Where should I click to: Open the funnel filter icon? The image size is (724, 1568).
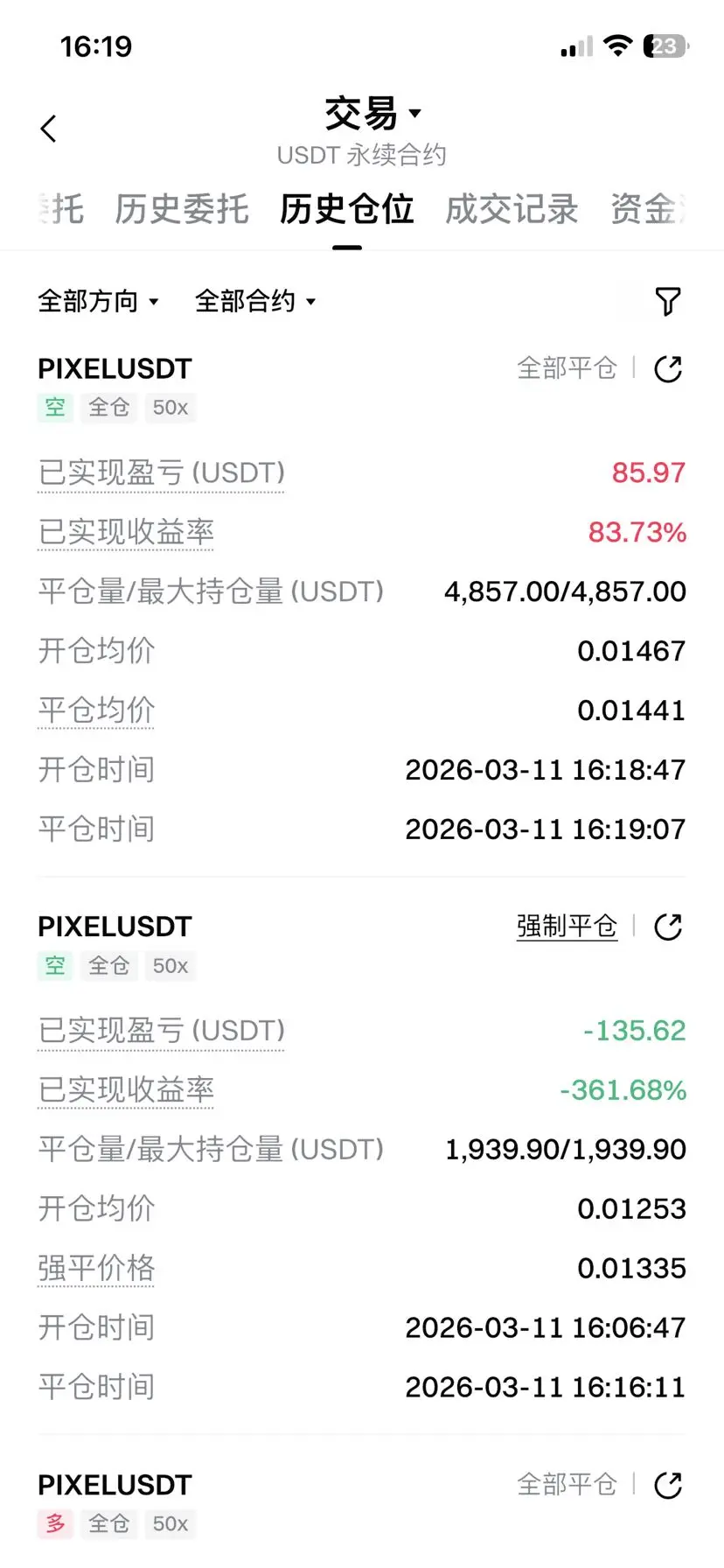click(x=668, y=302)
